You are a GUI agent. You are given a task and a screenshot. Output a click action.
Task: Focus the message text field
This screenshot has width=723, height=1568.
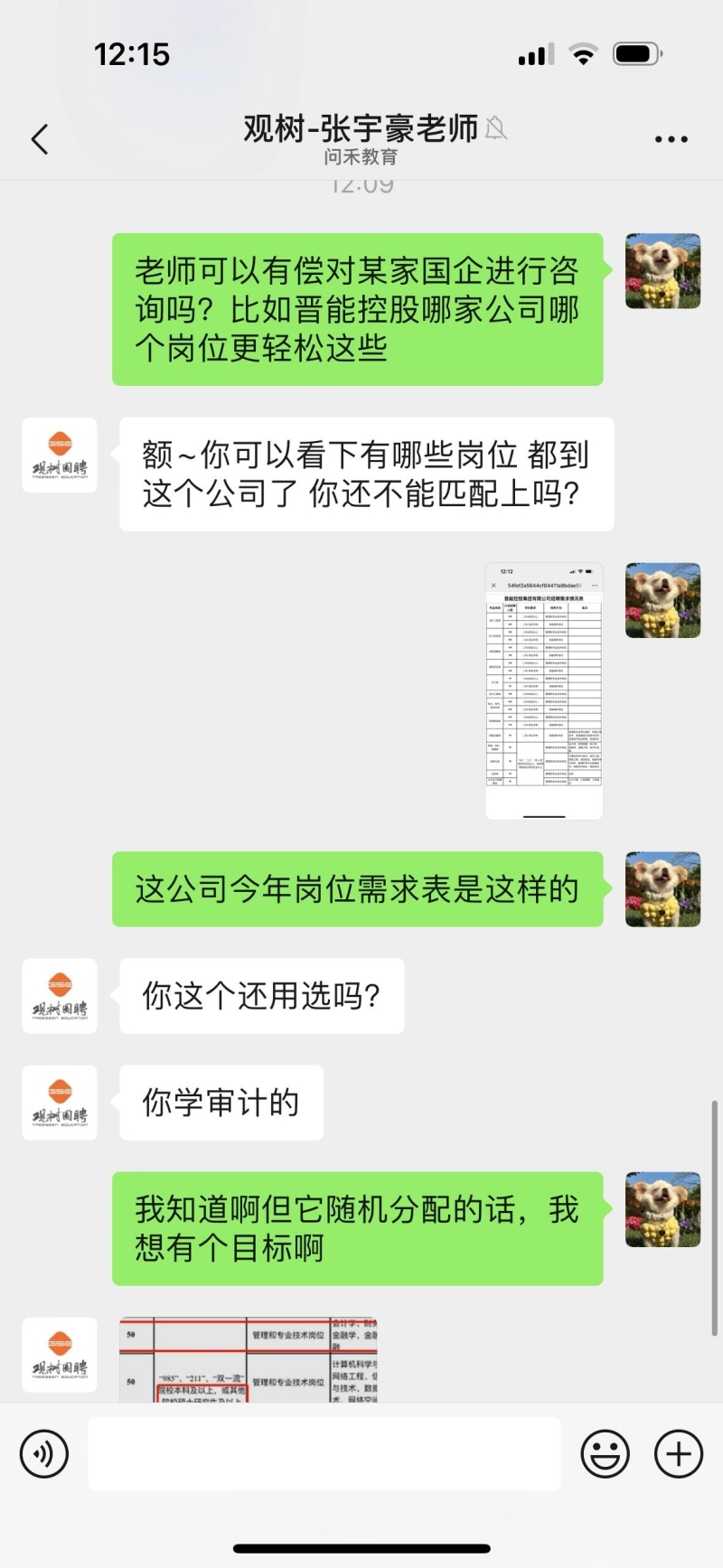[x=324, y=1454]
